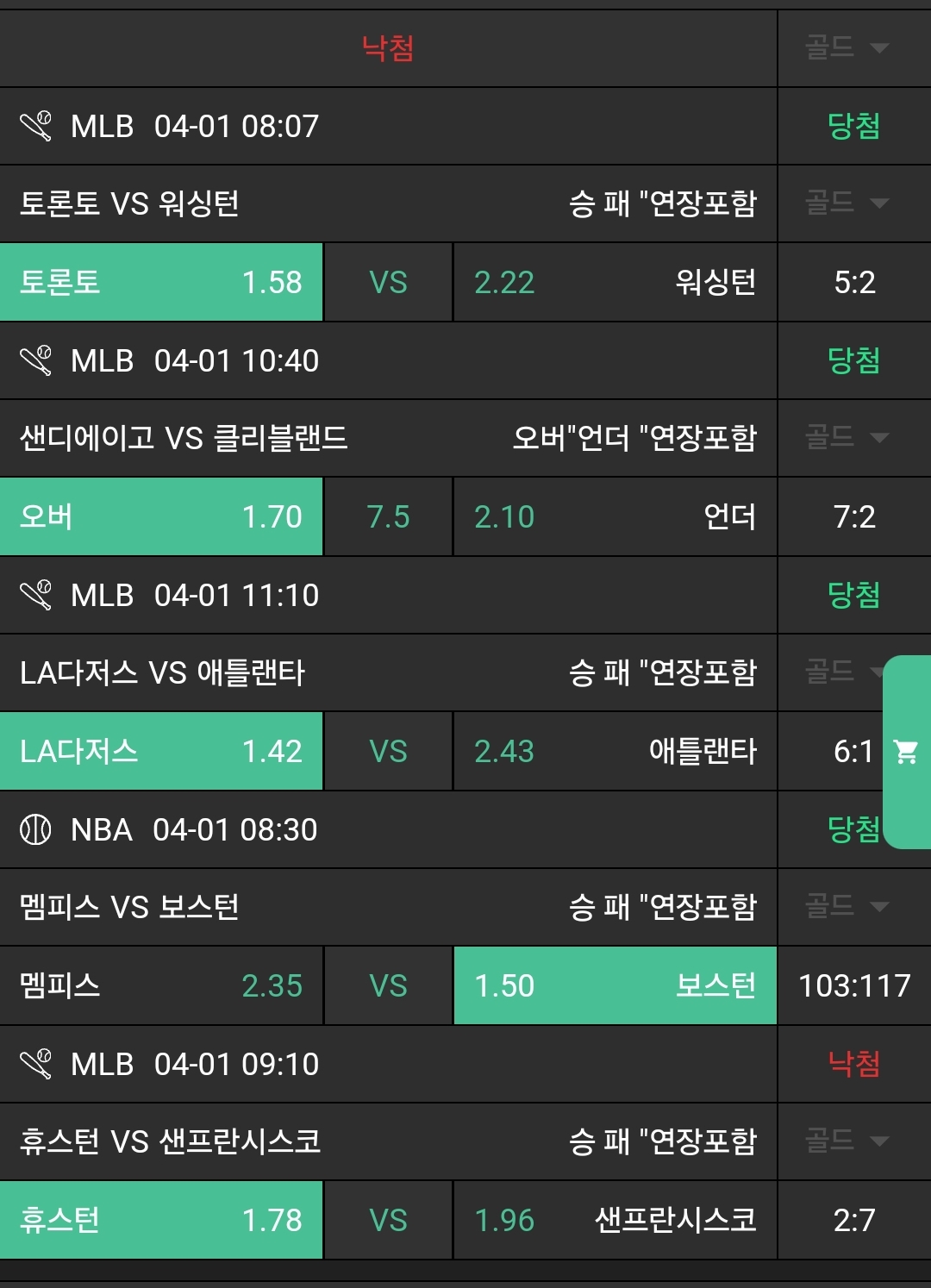
Task: Choose the 언더 2.10 option
Action: click(615, 516)
